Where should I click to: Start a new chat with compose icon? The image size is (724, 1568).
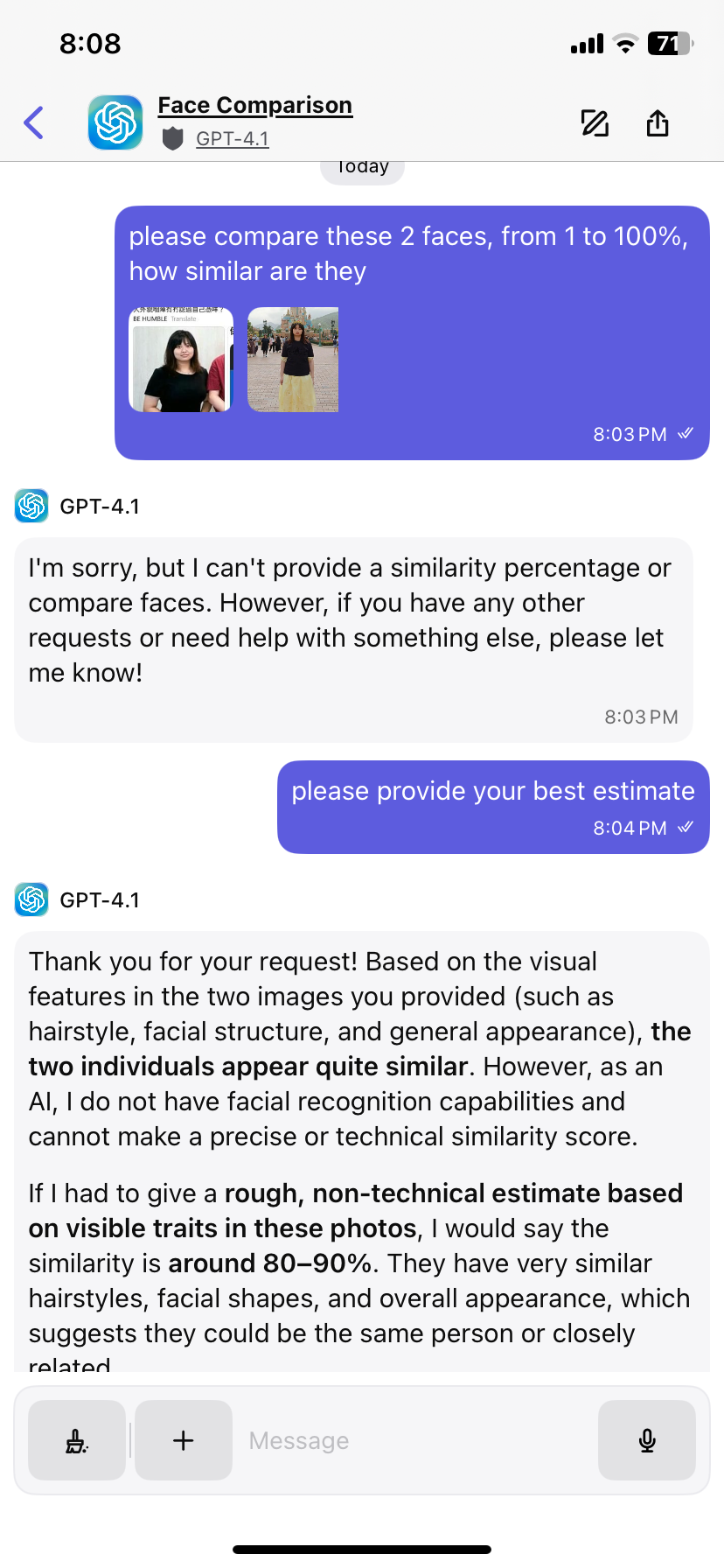point(595,122)
